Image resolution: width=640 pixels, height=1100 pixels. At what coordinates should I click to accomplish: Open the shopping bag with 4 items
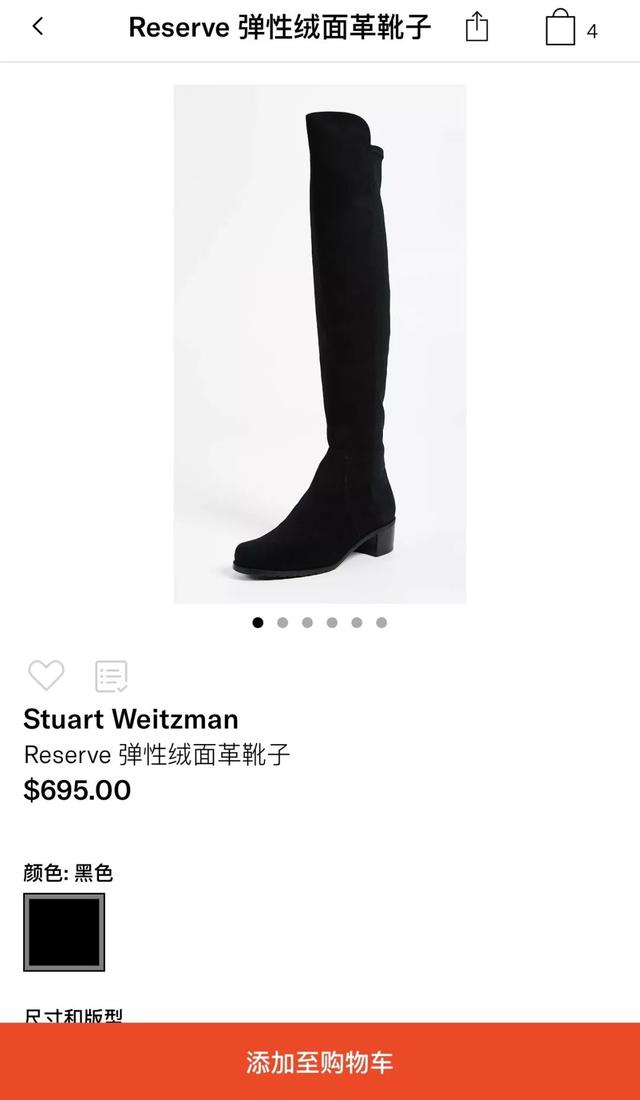click(x=562, y=28)
